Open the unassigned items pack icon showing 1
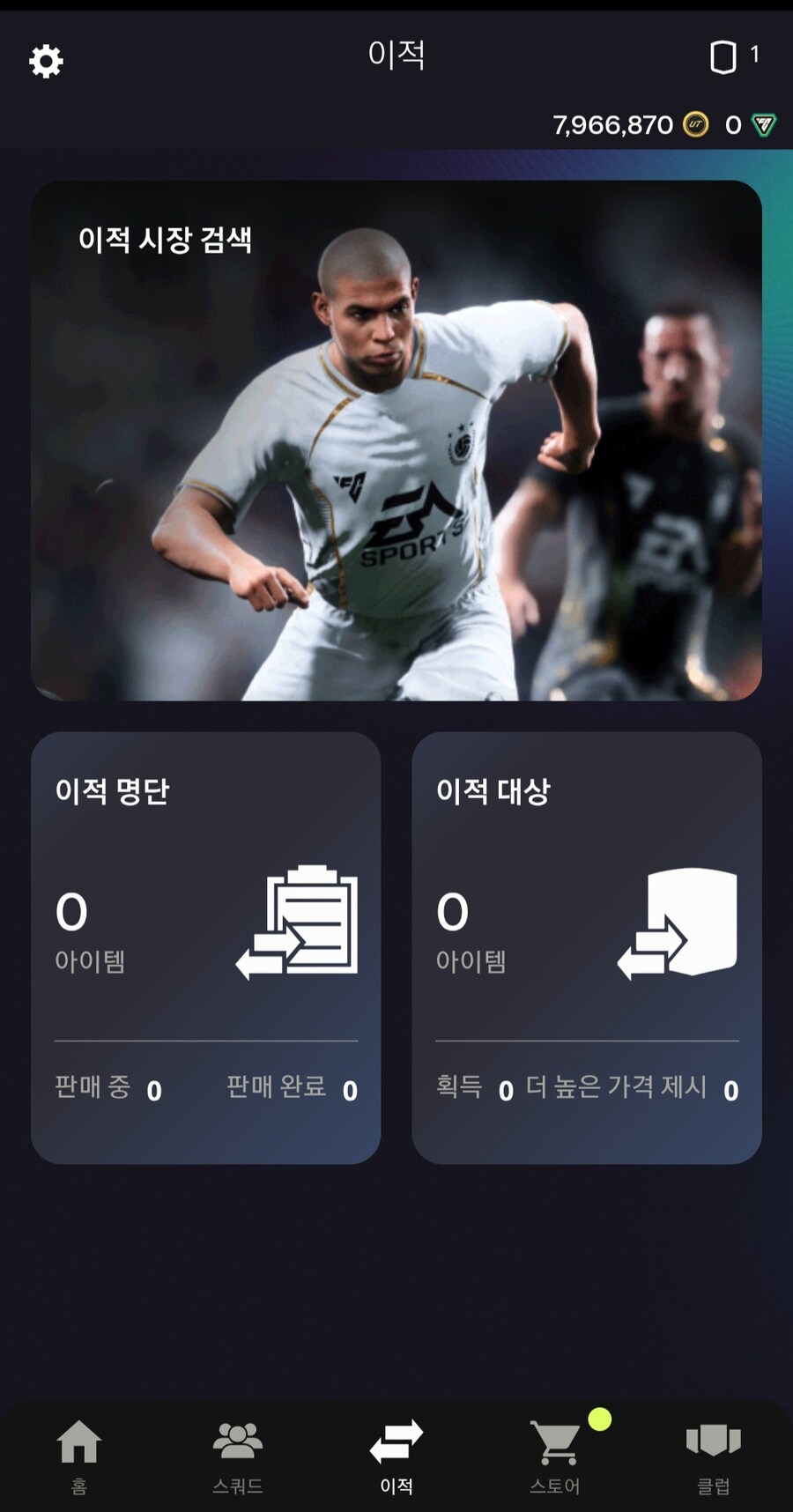This screenshot has width=793, height=1512. point(725,56)
